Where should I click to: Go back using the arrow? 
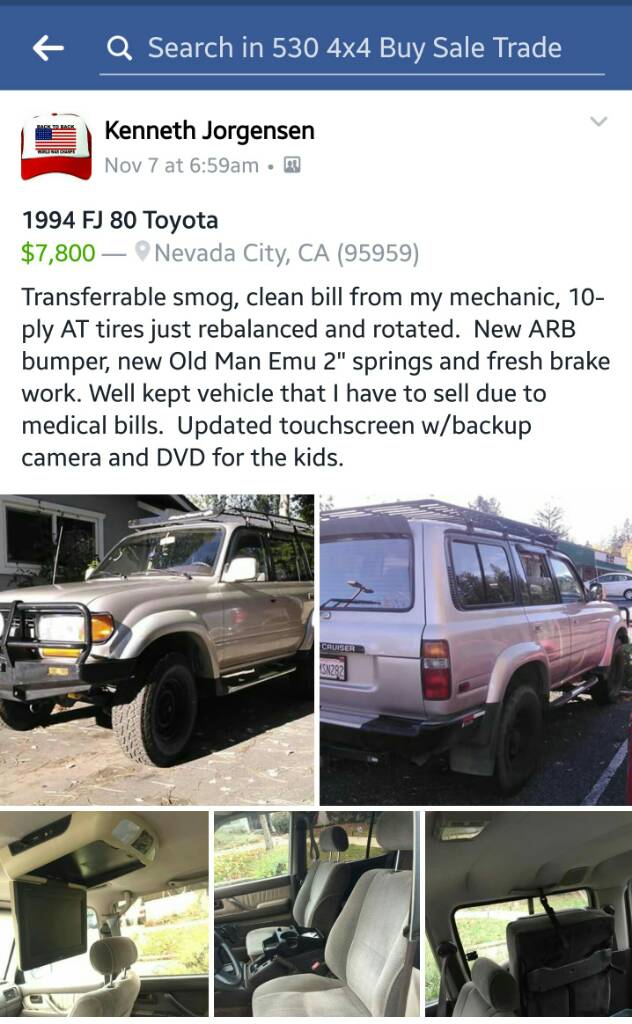click(x=48, y=47)
